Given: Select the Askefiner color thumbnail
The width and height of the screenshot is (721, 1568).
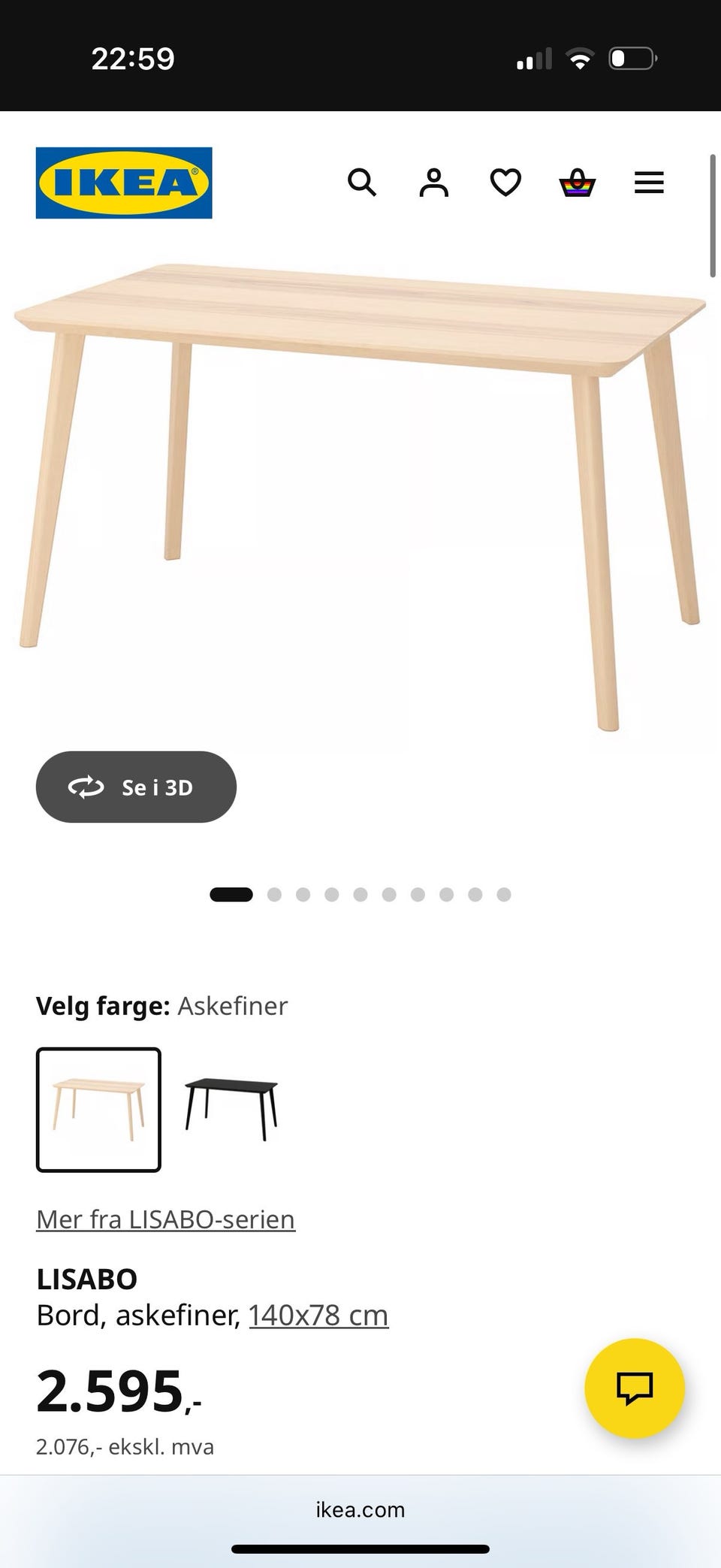Looking at the screenshot, I should coord(98,1110).
